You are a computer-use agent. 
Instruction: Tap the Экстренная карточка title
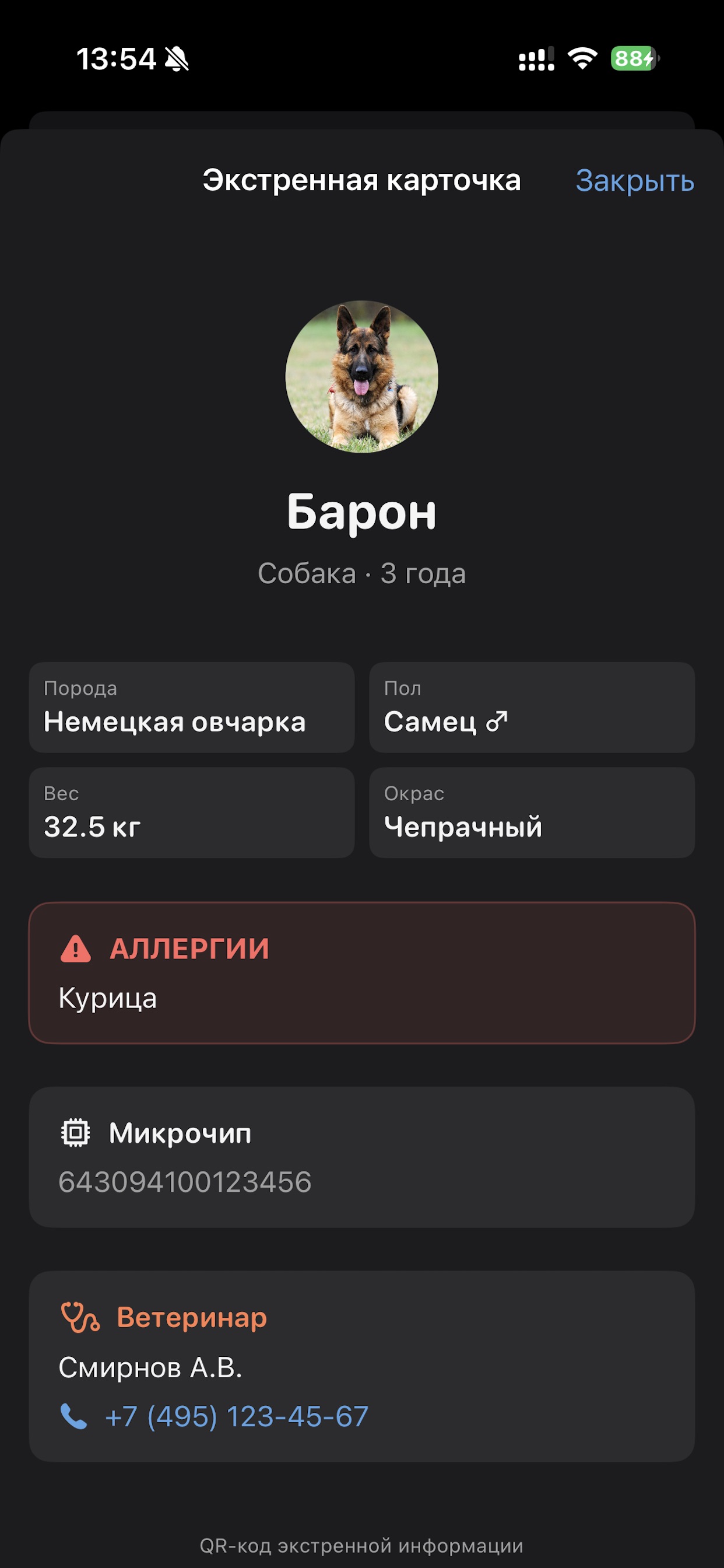(x=361, y=180)
